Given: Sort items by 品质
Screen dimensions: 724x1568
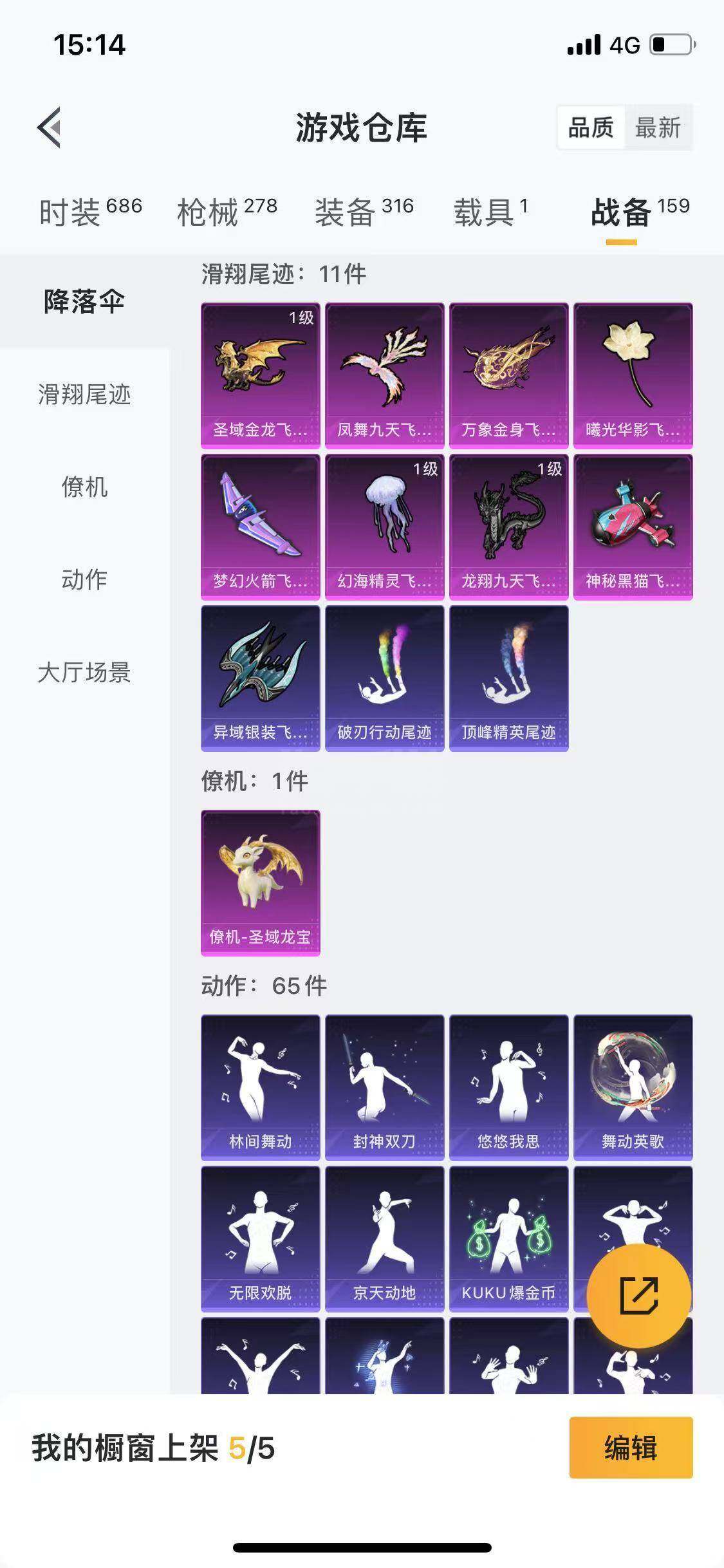Looking at the screenshot, I should [x=591, y=127].
